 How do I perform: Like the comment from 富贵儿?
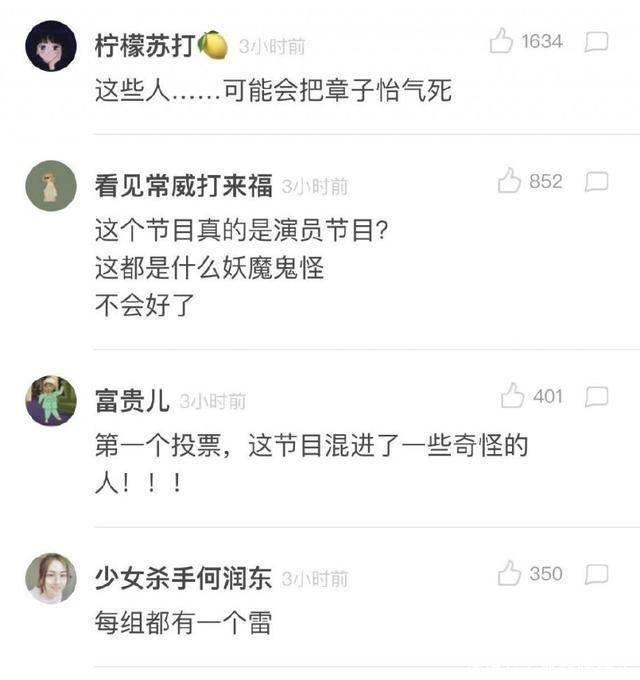point(513,396)
